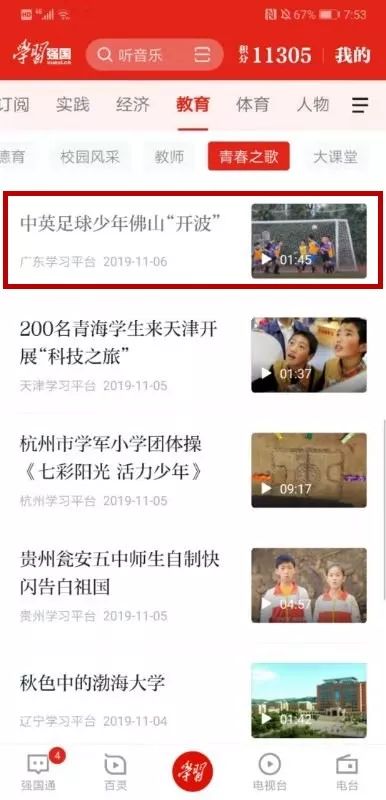The width and height of the screenshot is (386, 800).
Task: Tap the scan icon in search bar
Action: click(x=202, y=55)
